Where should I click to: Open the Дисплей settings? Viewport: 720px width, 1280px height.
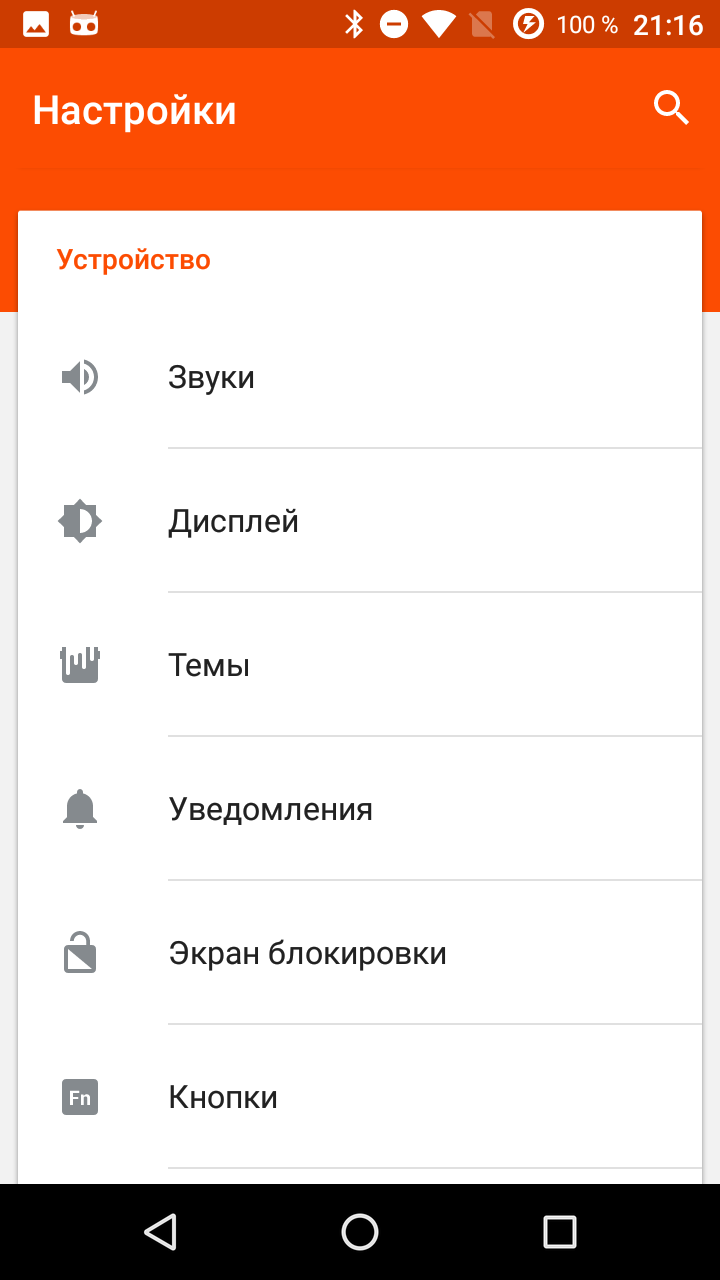tap(360, 521)
